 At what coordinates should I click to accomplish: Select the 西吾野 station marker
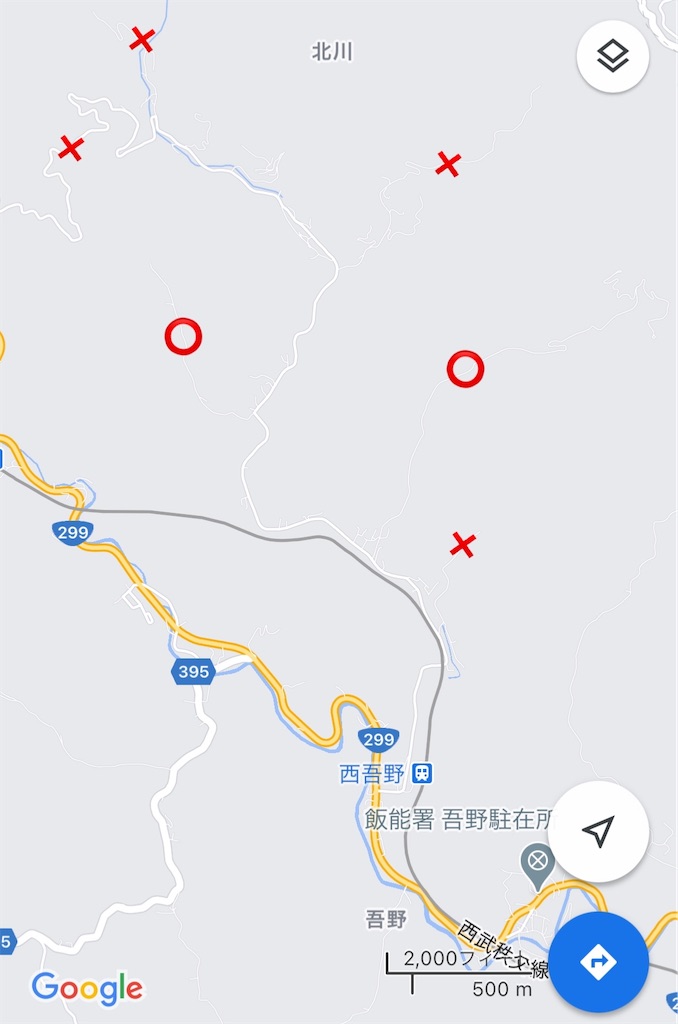[423, 773]
